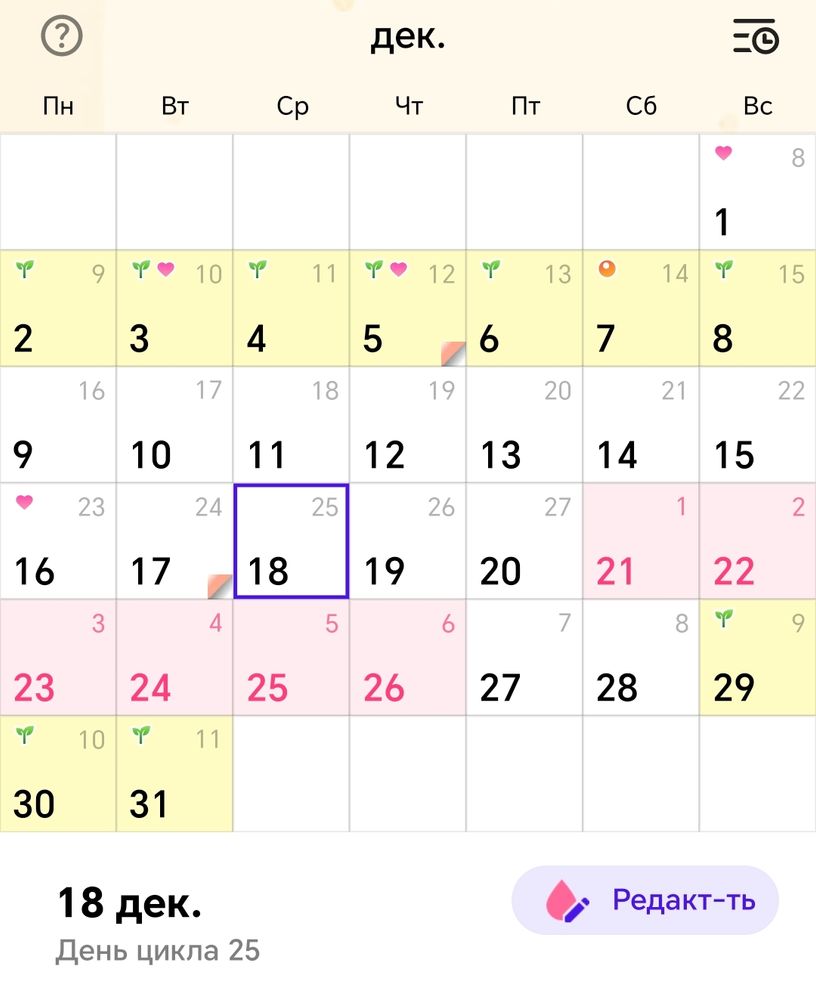Open December 29 in the calendar

tap(757, 658)
